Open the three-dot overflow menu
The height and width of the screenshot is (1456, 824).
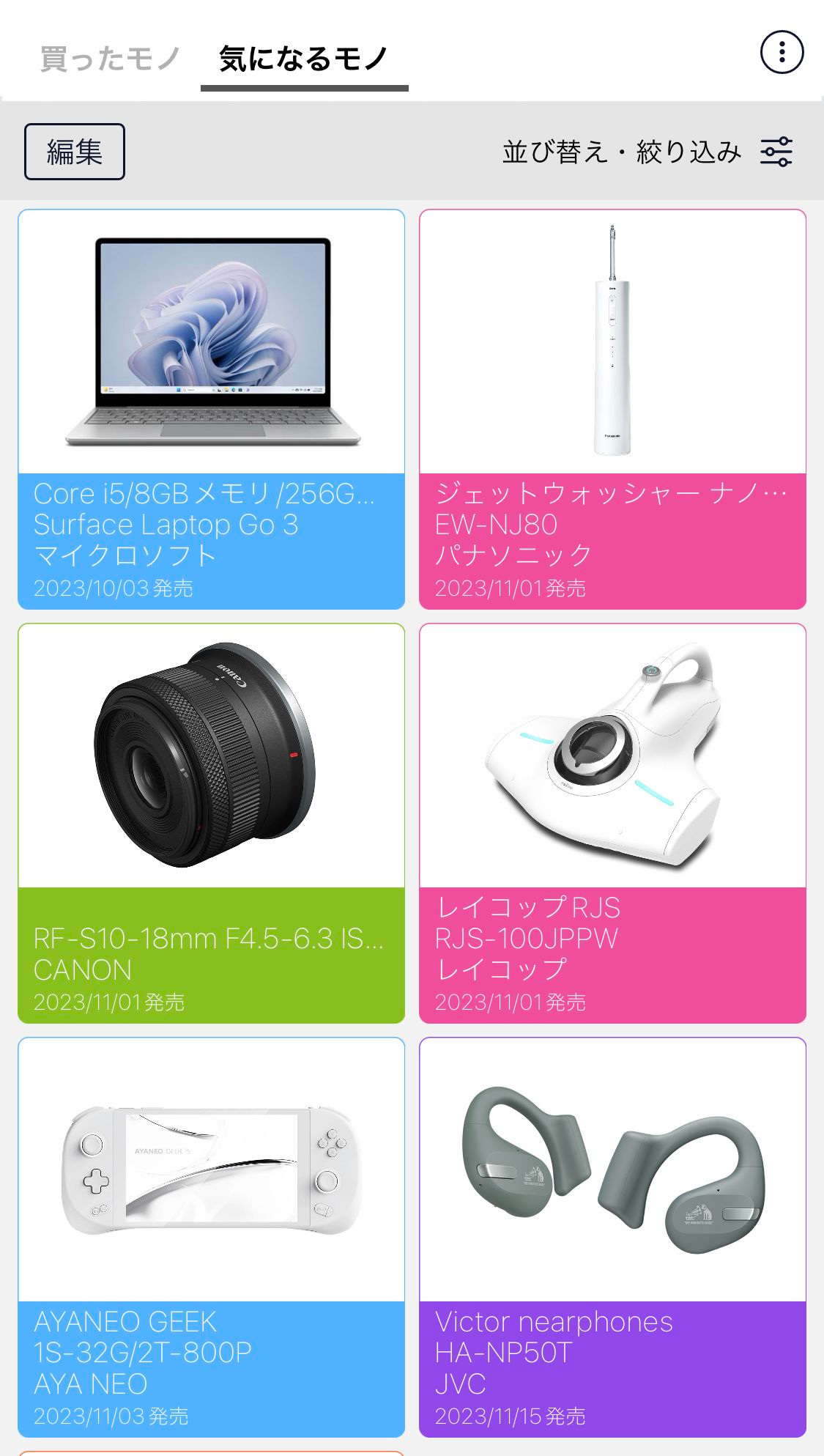coord(782,52)
